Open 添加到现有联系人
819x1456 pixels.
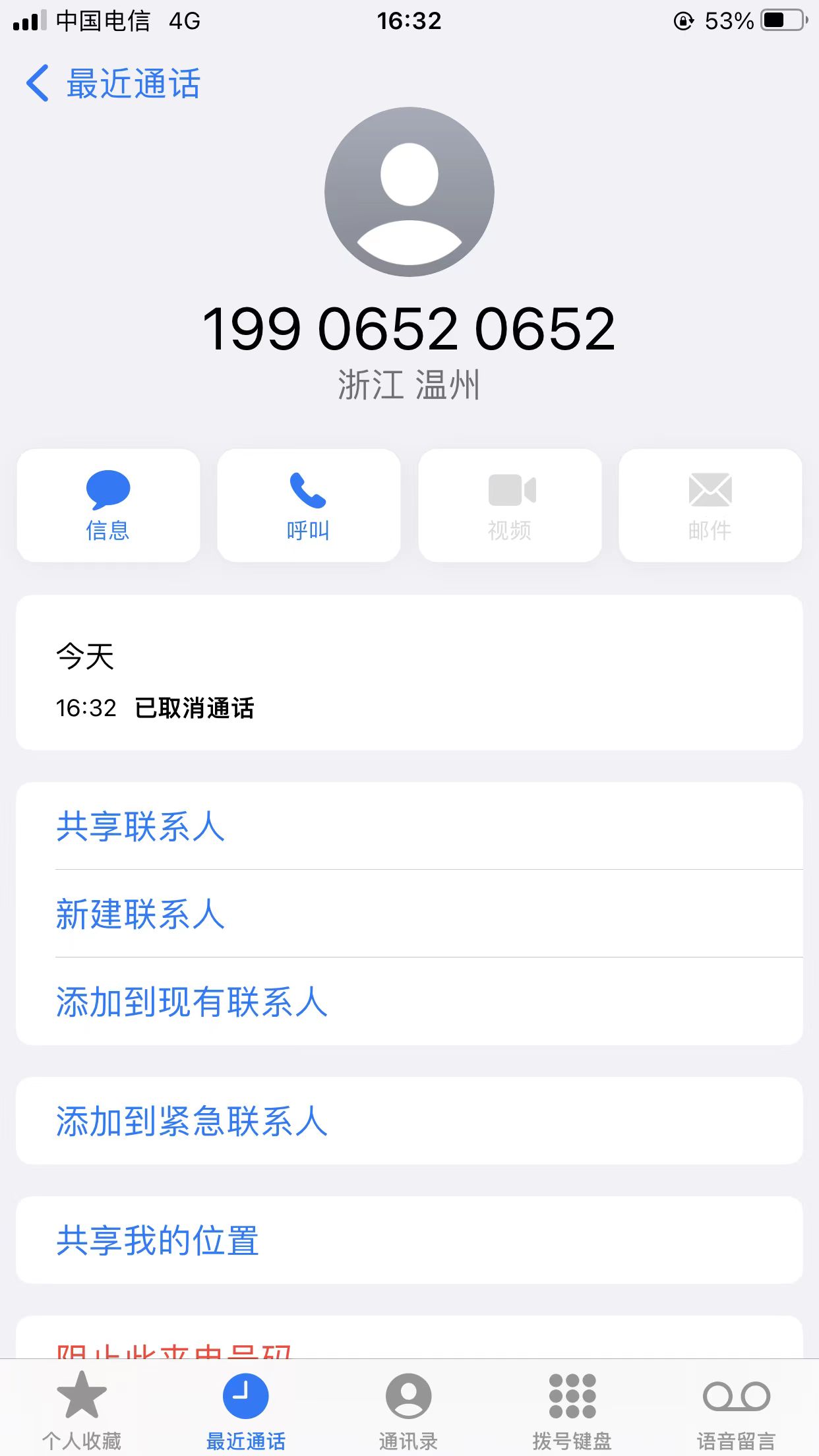pos(409,1002)
